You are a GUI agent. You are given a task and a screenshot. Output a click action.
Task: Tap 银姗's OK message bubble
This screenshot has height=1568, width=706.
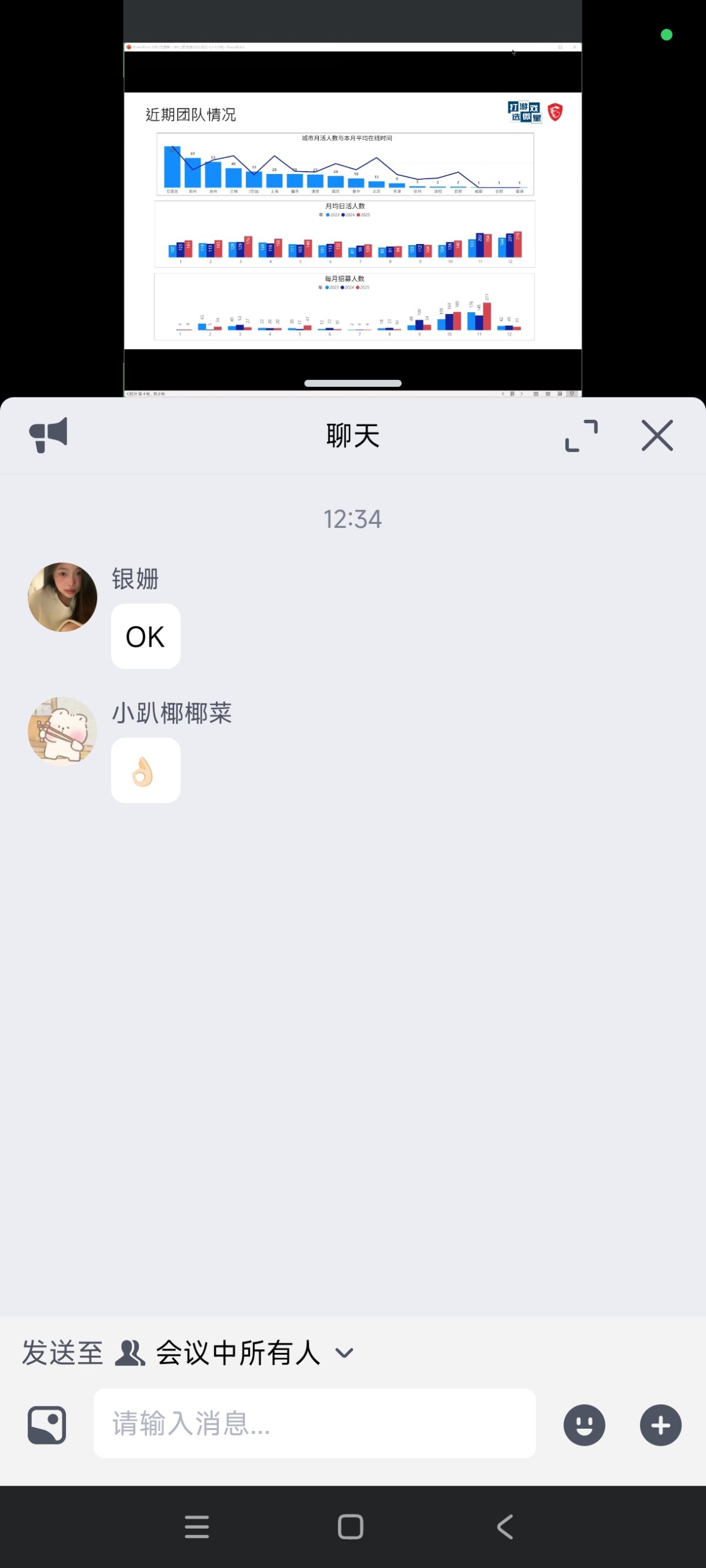click(x=145, y=636)
